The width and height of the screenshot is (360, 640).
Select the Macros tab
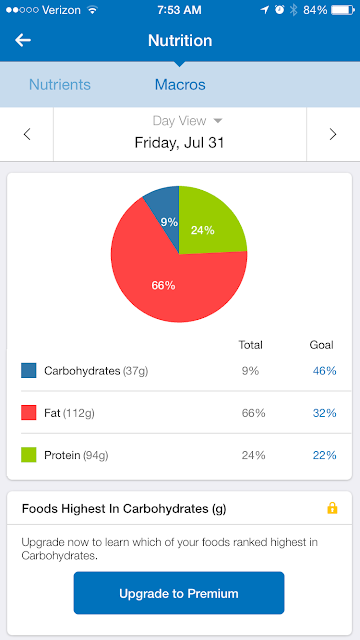tap(180, 85)
